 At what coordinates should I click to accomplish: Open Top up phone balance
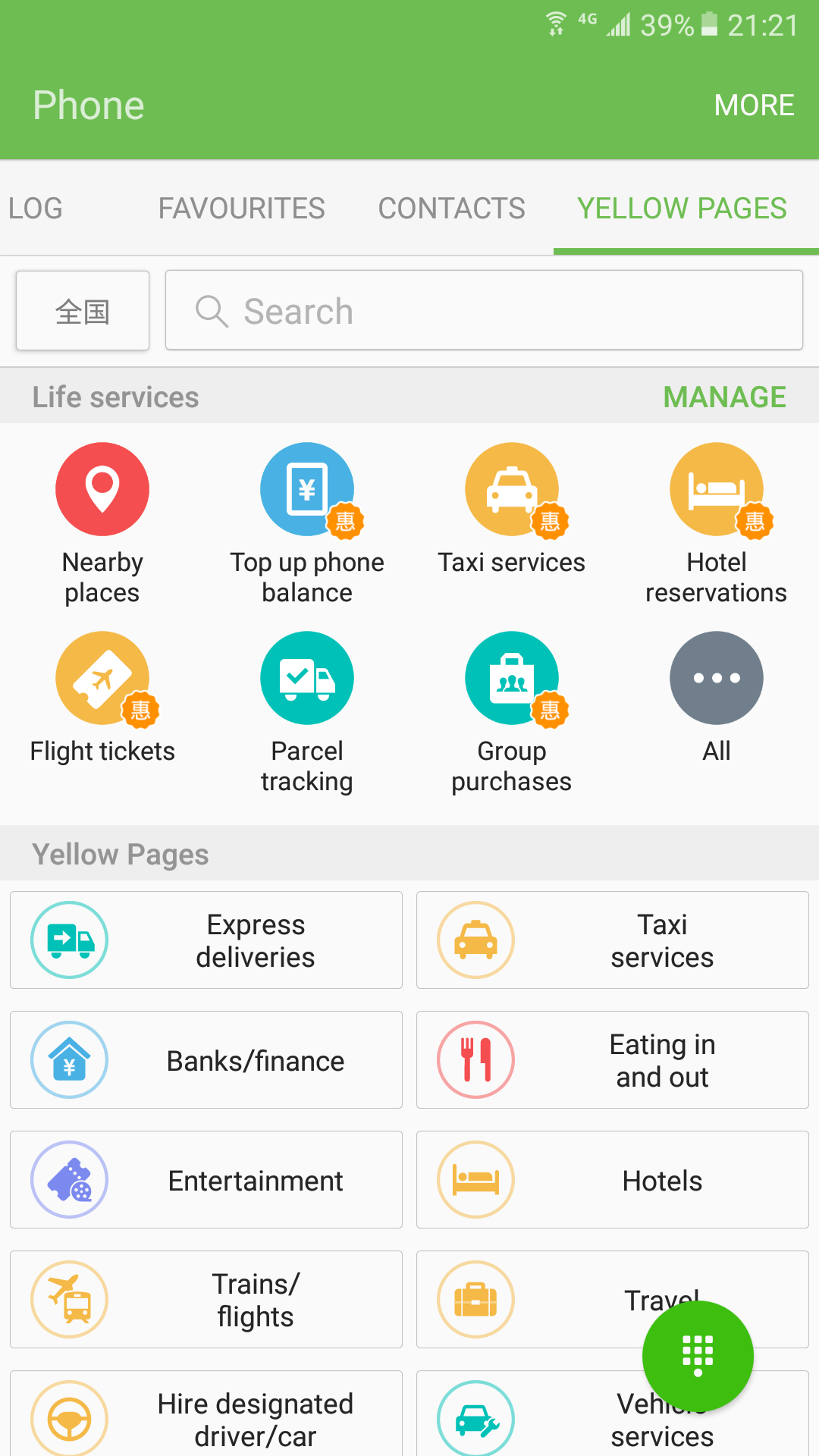point(307,523)
